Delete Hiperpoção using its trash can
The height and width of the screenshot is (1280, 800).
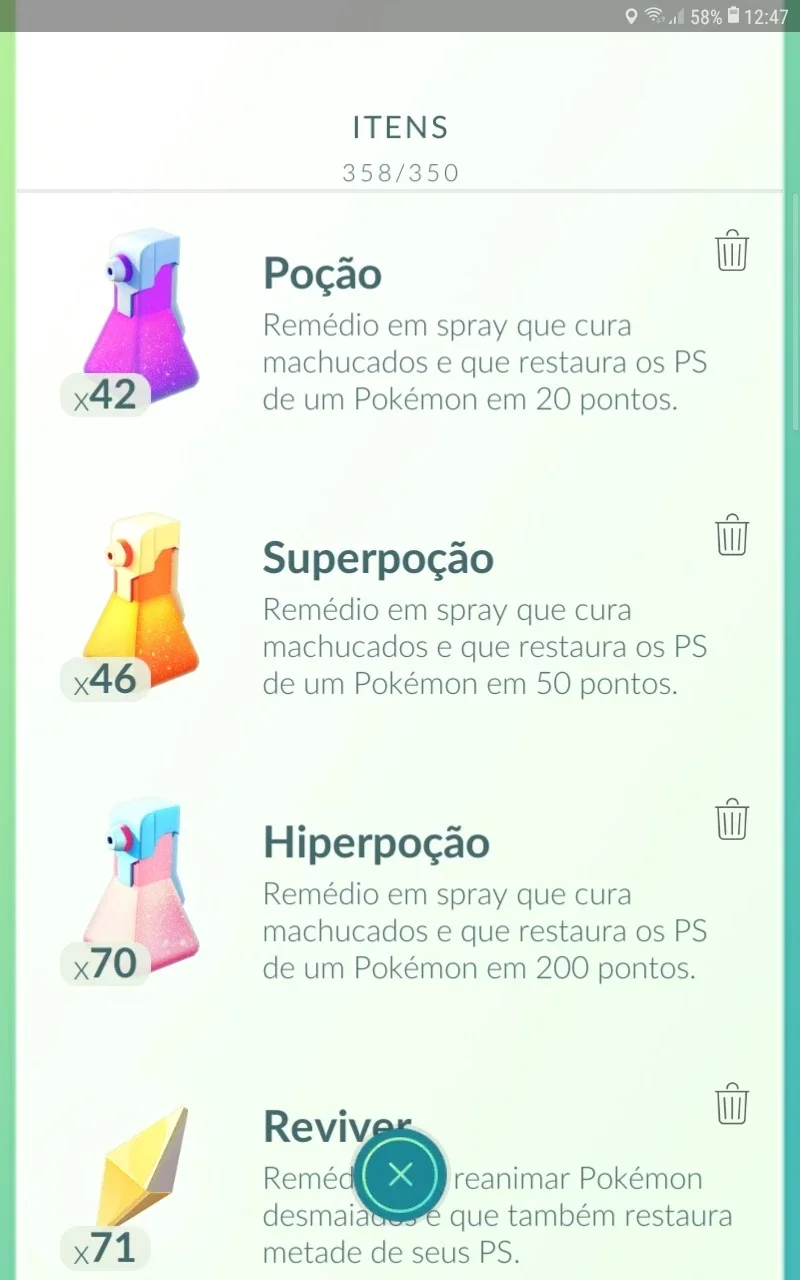tap(732, 819)
